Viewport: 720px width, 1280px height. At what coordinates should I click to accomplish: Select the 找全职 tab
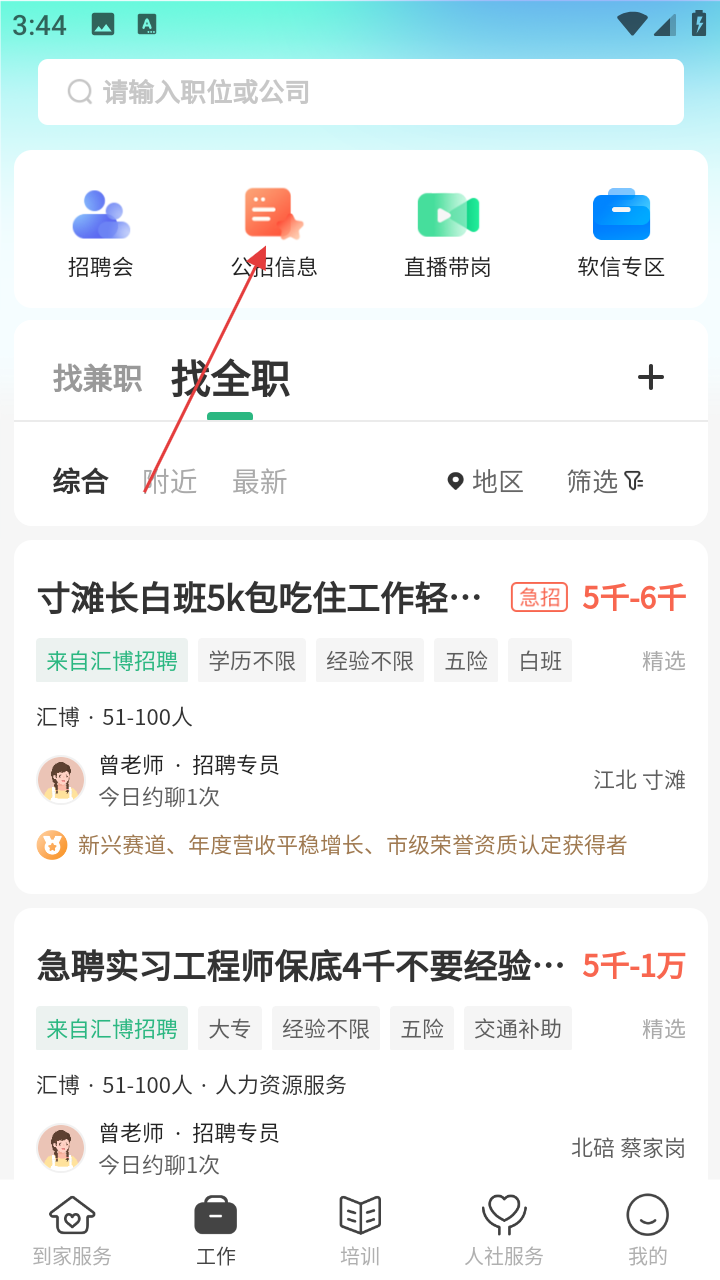point(230,380)
